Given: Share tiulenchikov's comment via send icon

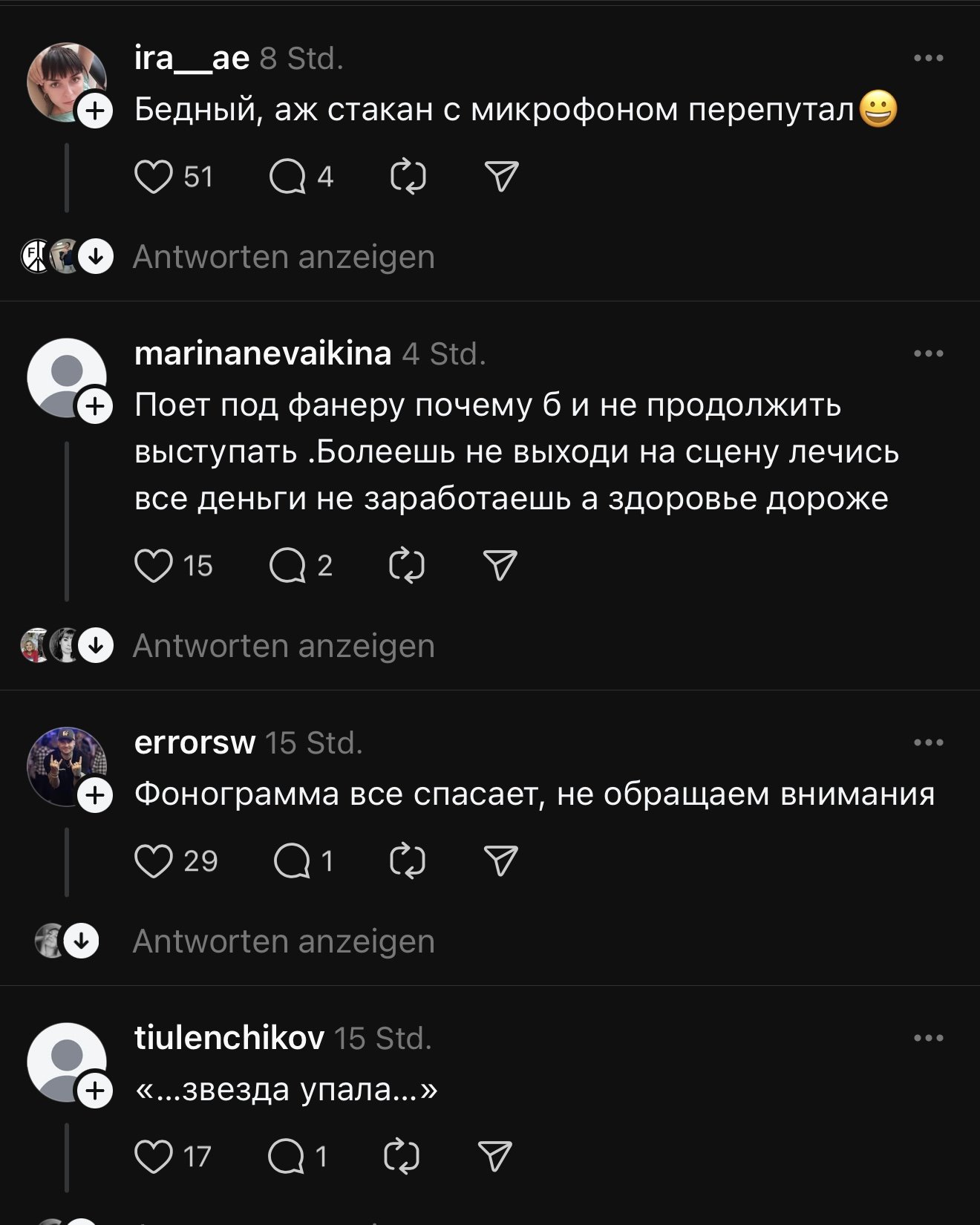Looking at the screenshot, I should point(495,1157).
